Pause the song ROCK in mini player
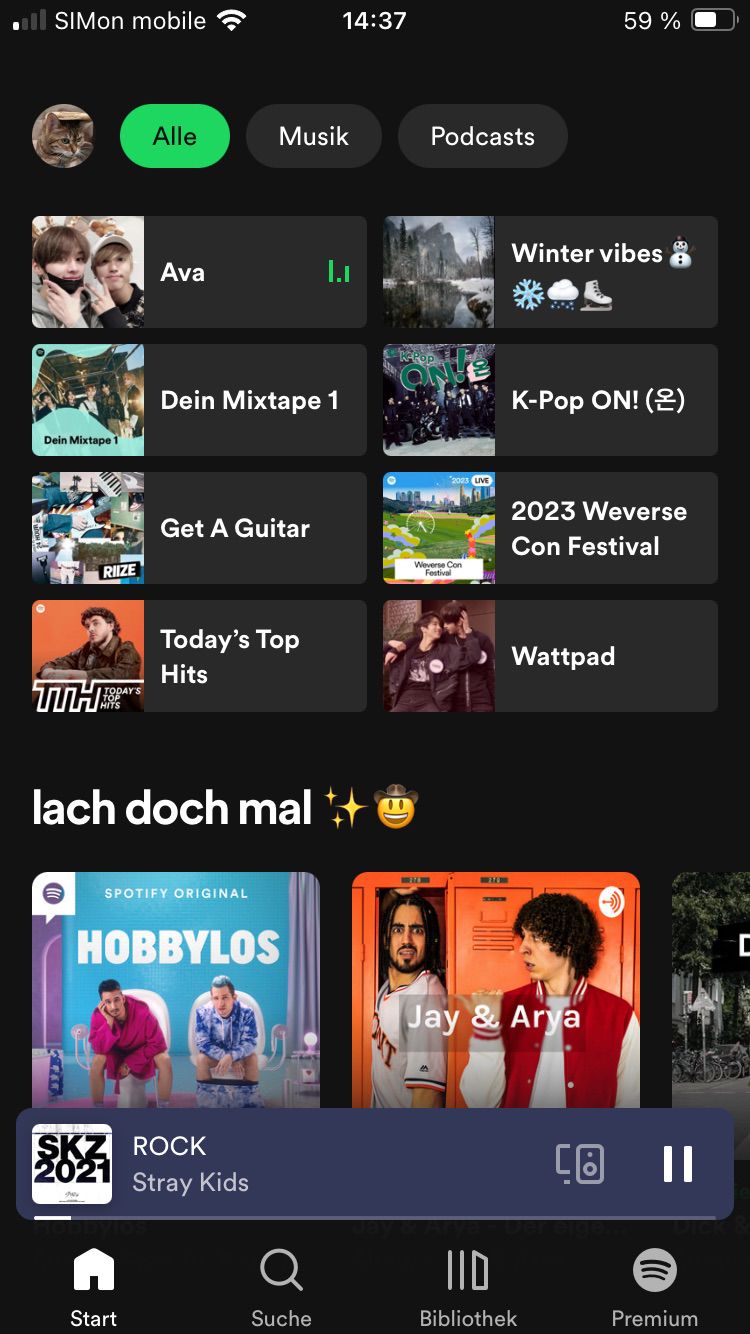This screenshot has height=1334, width=750. [678, 1164]
